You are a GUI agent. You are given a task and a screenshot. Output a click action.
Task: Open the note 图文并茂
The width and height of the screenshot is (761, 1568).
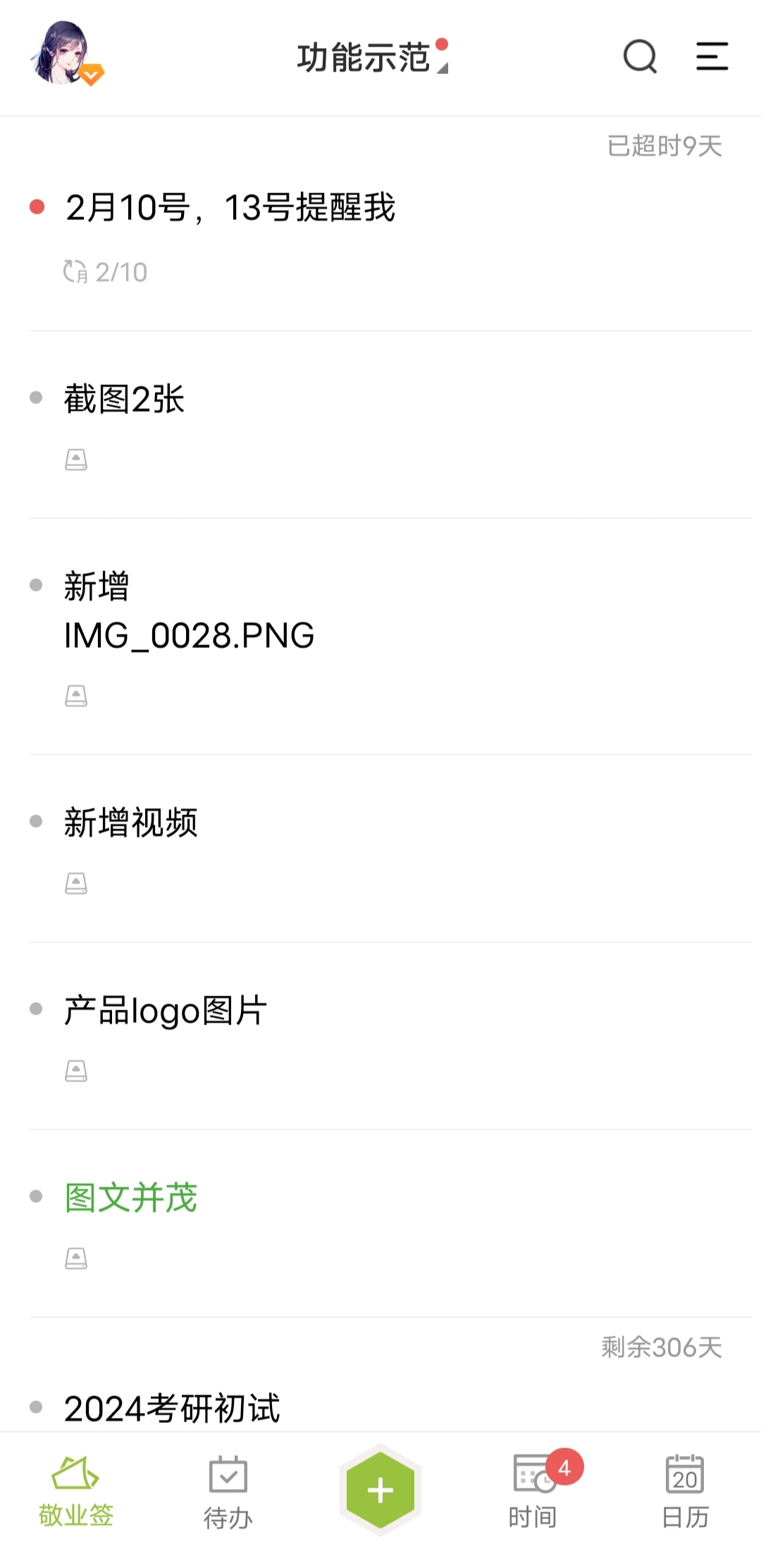[131, 1197]
